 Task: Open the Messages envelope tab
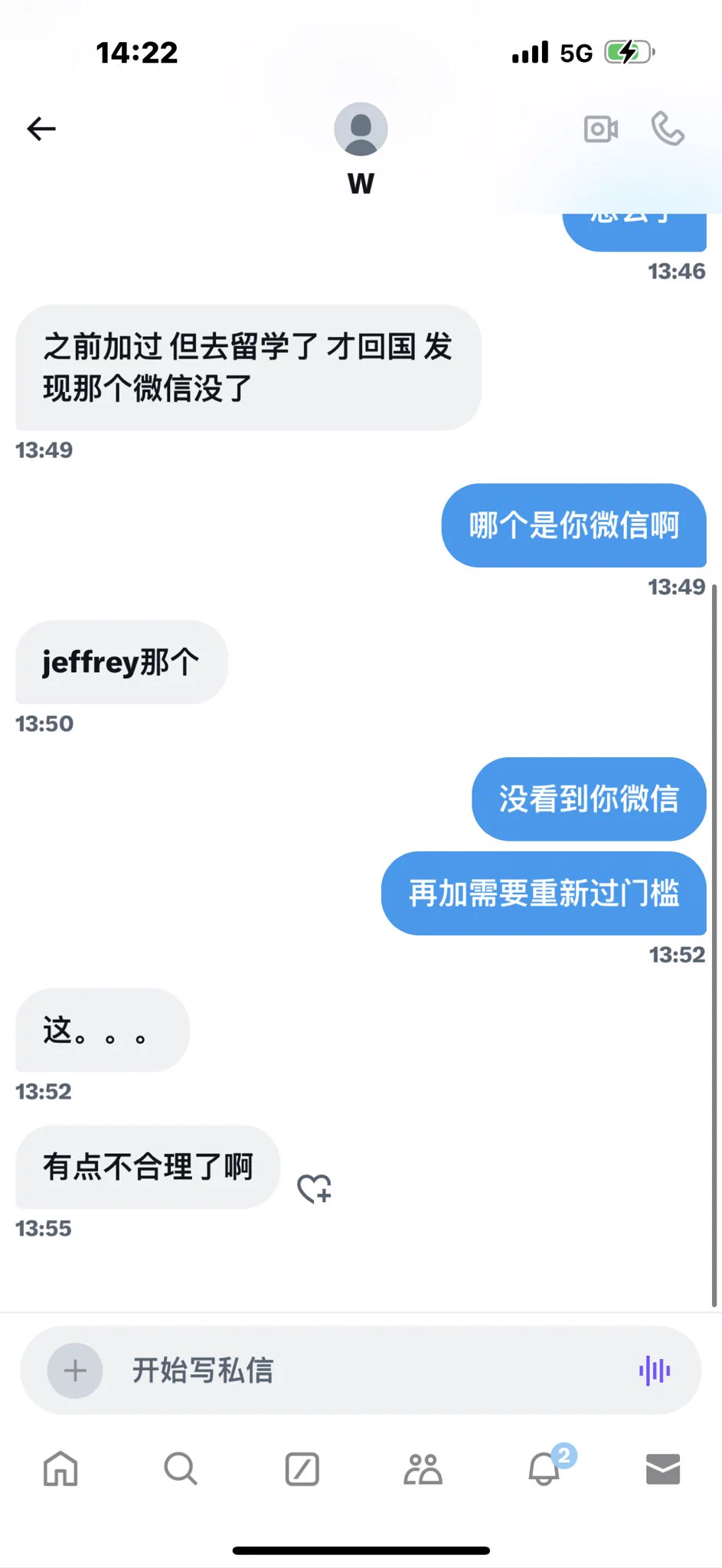pyautogui.click(x=663, y=1468)
